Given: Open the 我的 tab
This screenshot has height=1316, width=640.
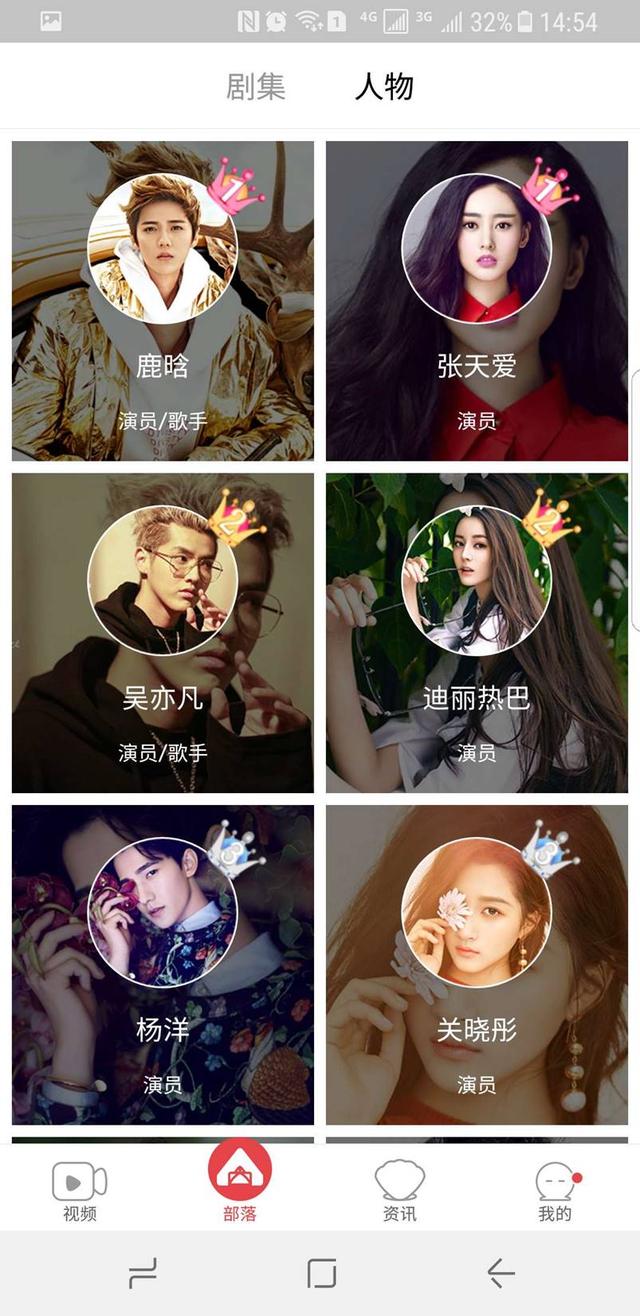Looking at the screenshot, I should [556, 1192].
